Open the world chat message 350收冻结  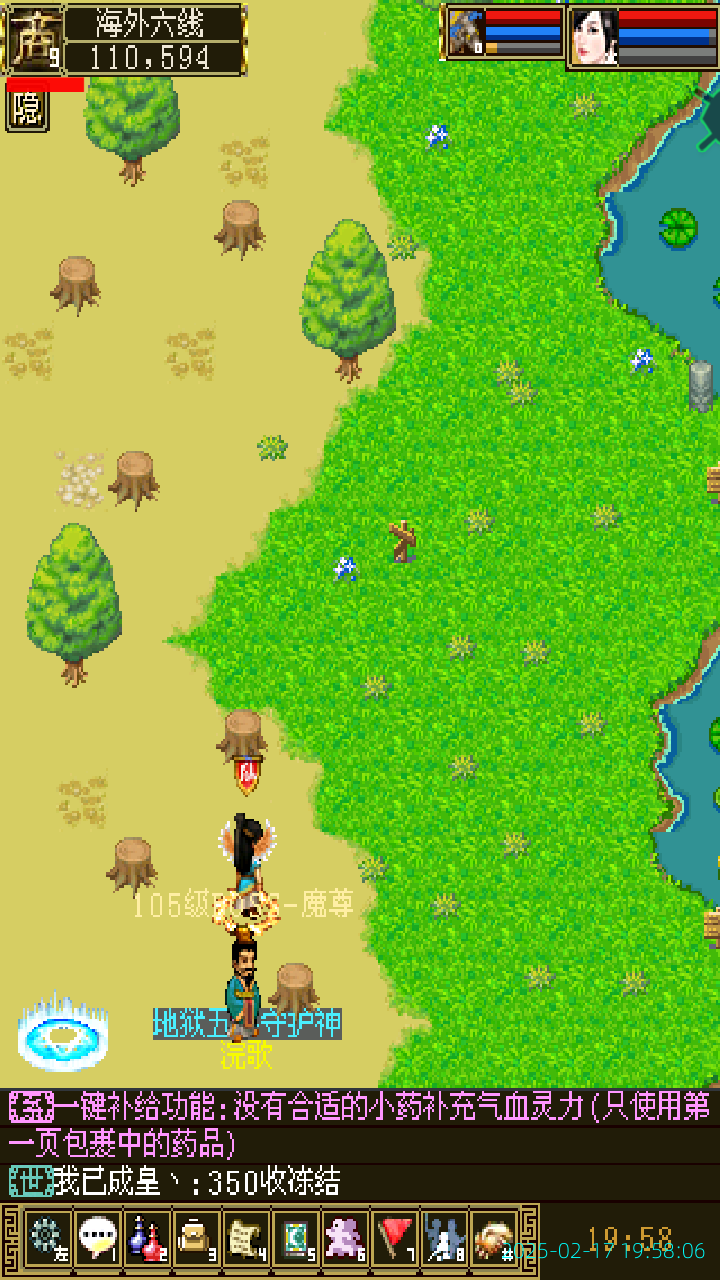point(200,1183)
